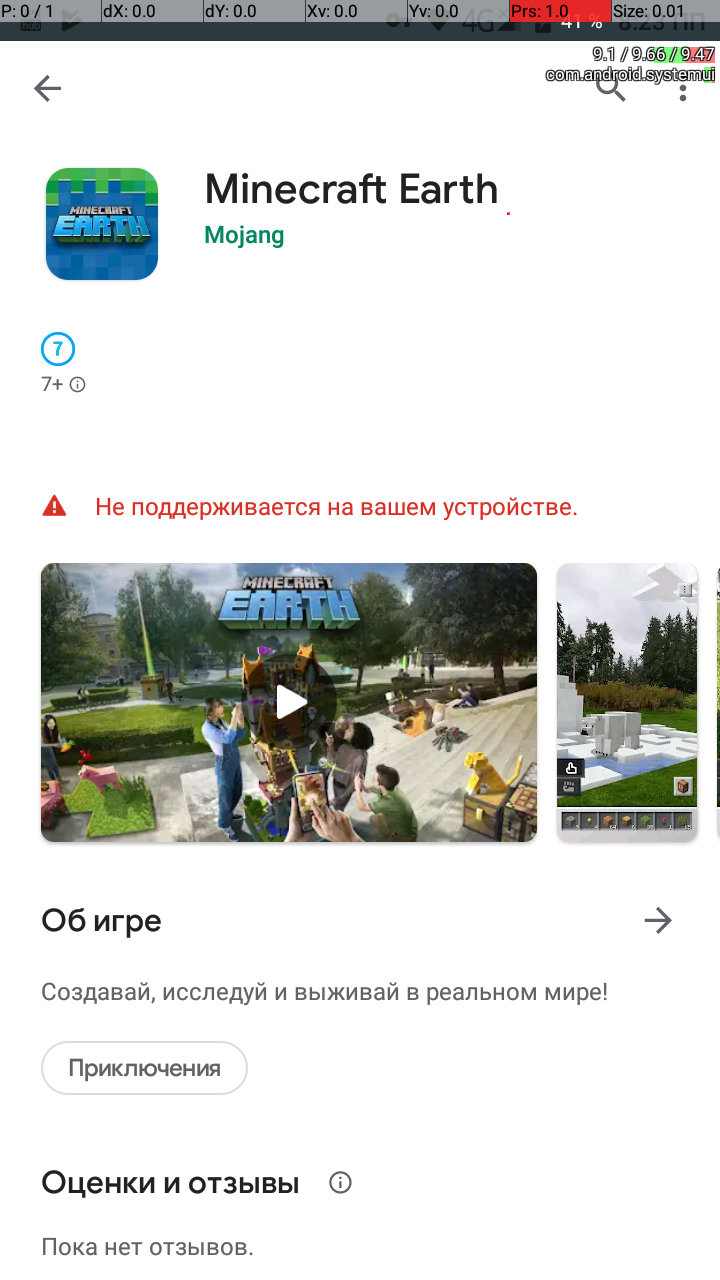Open the three-dot overflow menu
Viewport: 720px width, 1280px height.
point(683,89)
